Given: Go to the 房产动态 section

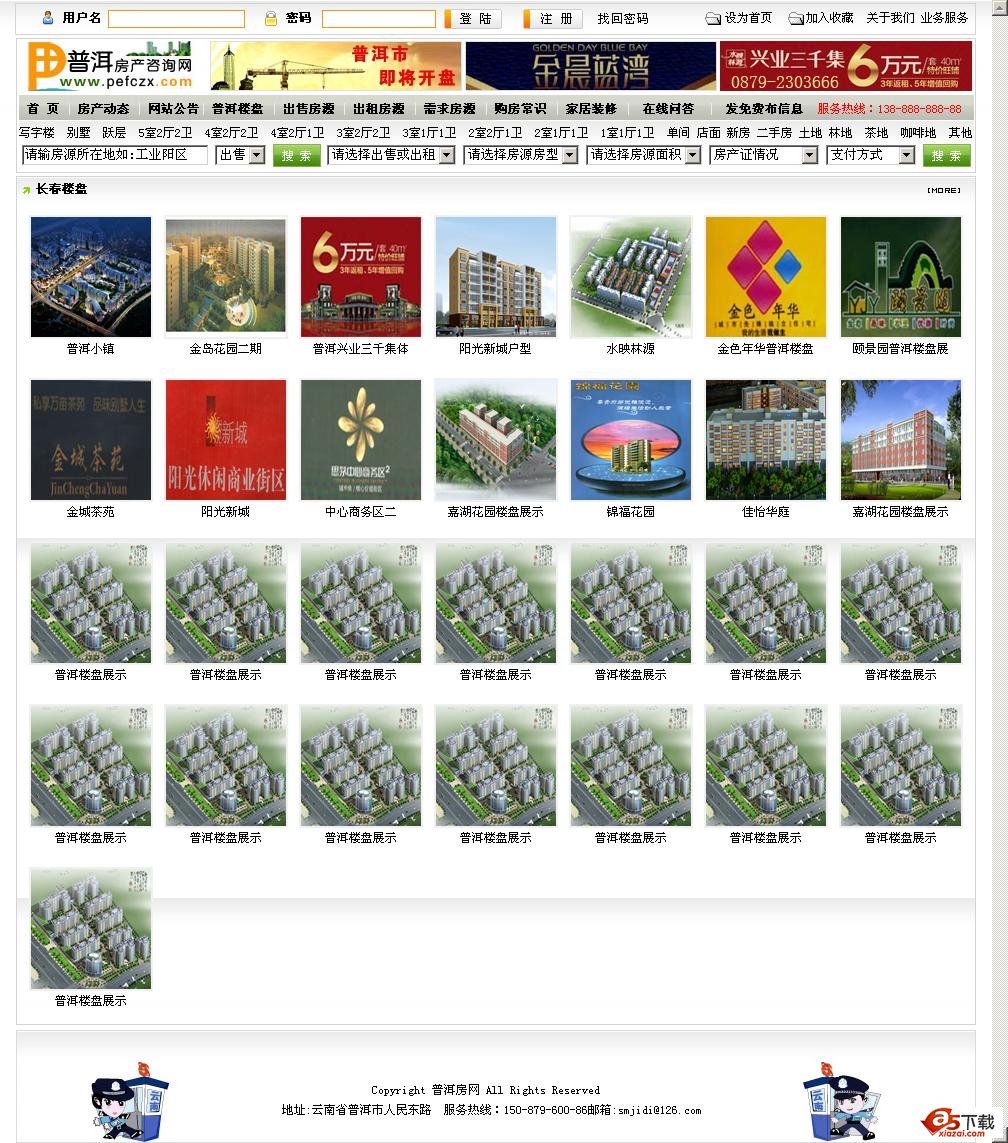Looking at the screenshot, I should [x=103, y=109].
